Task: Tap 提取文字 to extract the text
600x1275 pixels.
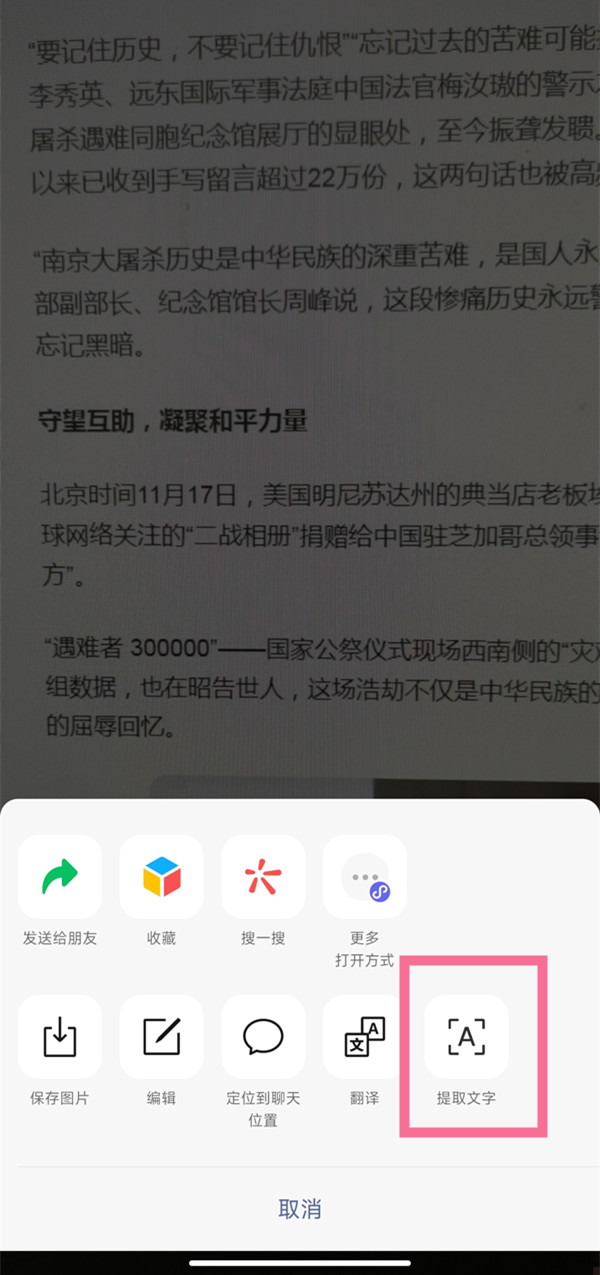Action: tap(466, 1037)
